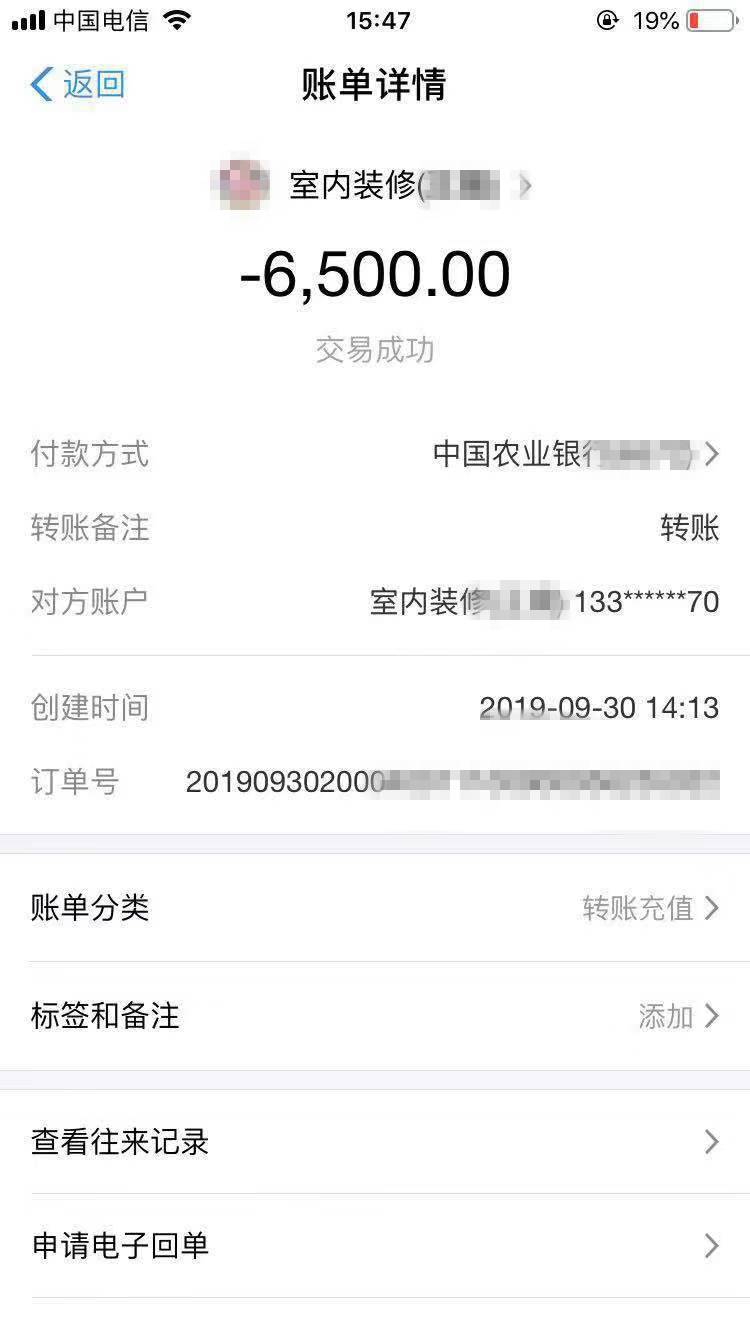Tap the chevron beside 室内装修 contact name

(527, 186)
